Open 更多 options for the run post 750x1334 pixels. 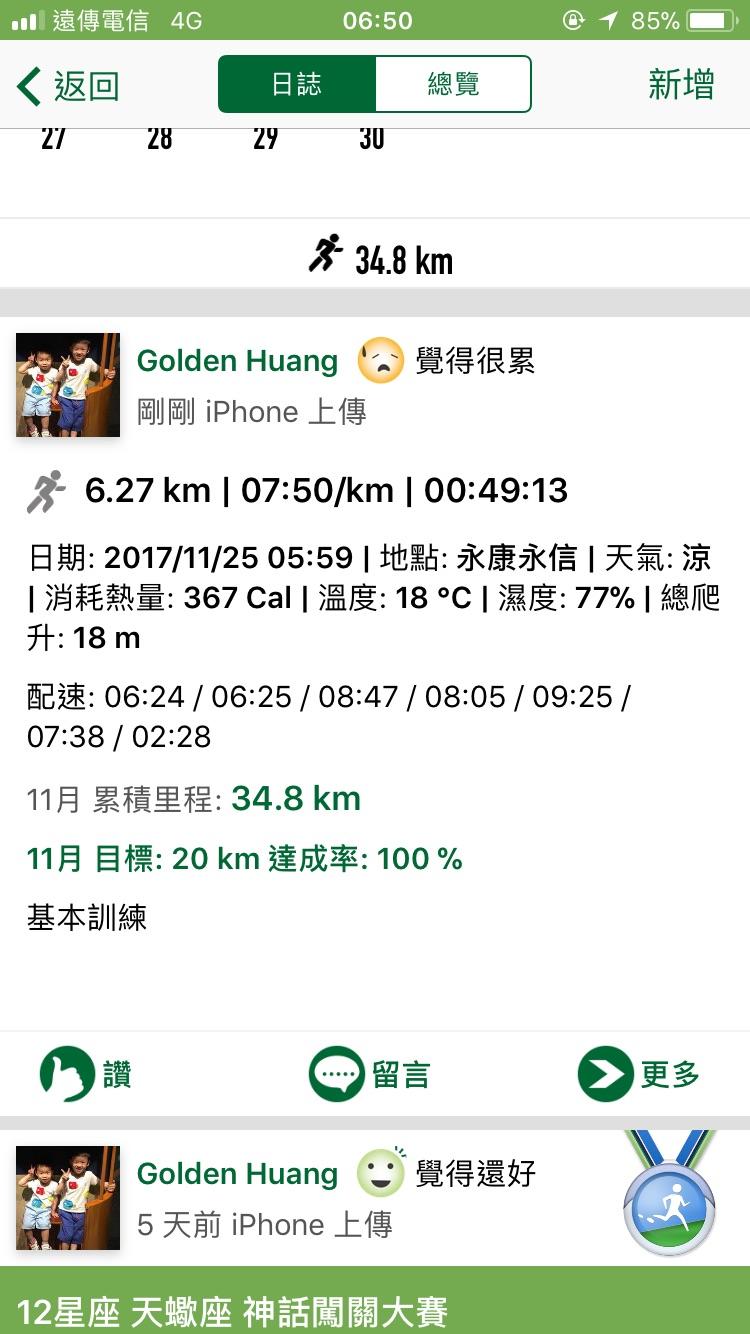tap(638, 1075)
